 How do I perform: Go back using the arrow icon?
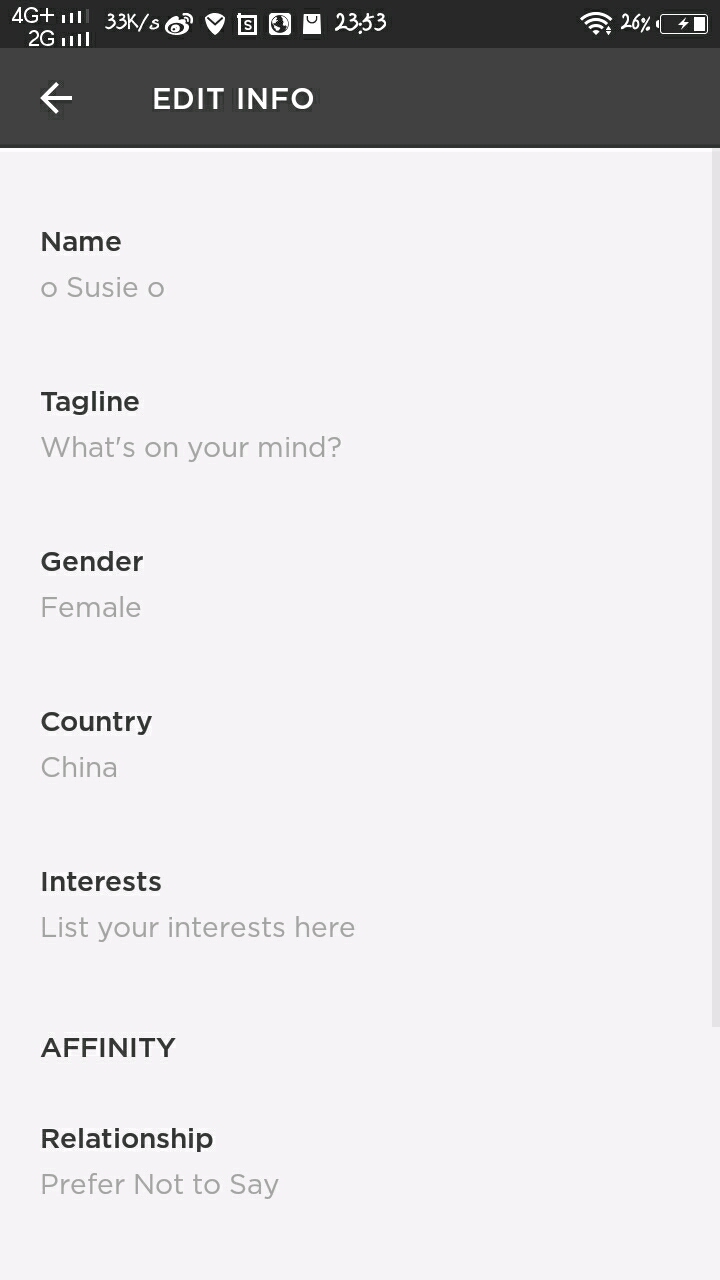tap(56, 98)
